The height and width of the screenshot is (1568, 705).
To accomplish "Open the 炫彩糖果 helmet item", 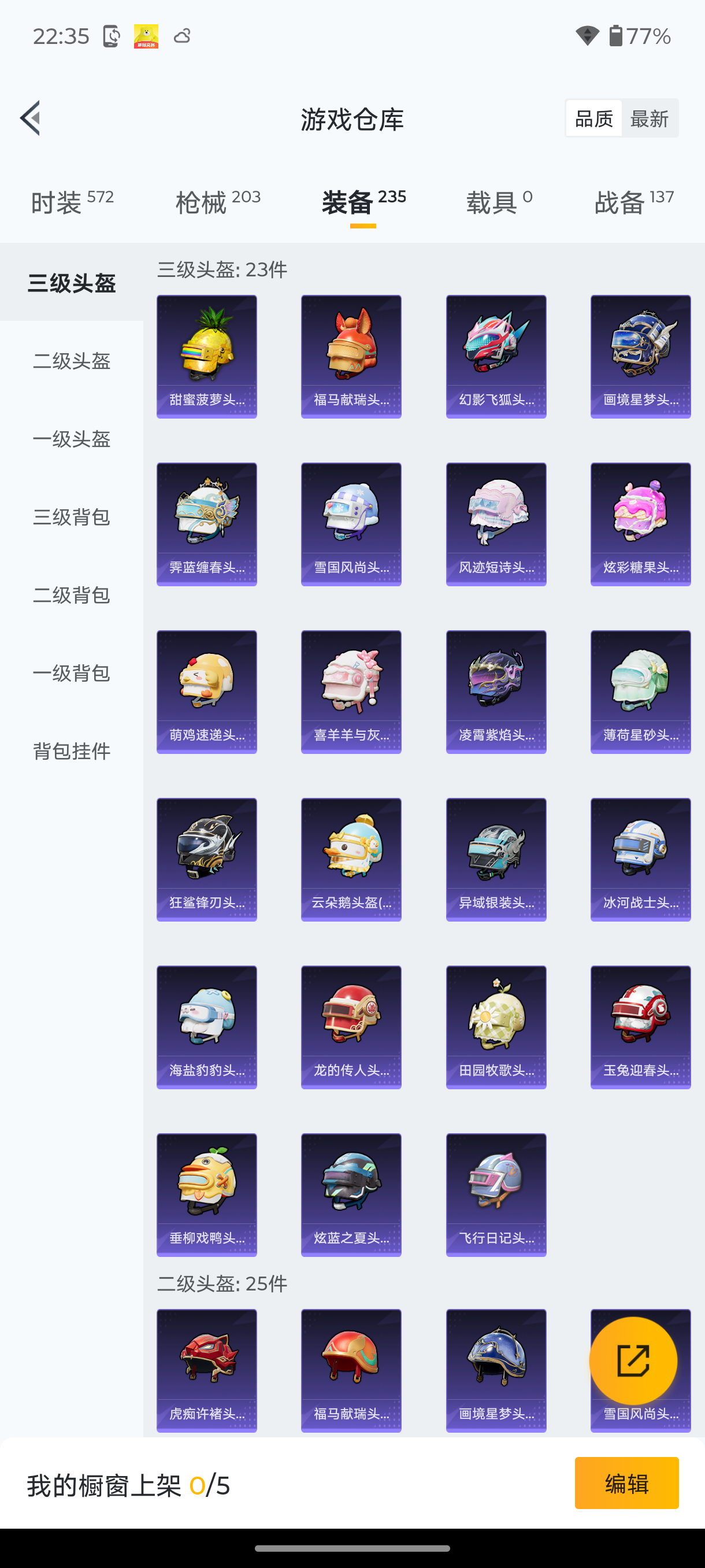I will click(x=640, y=524).
